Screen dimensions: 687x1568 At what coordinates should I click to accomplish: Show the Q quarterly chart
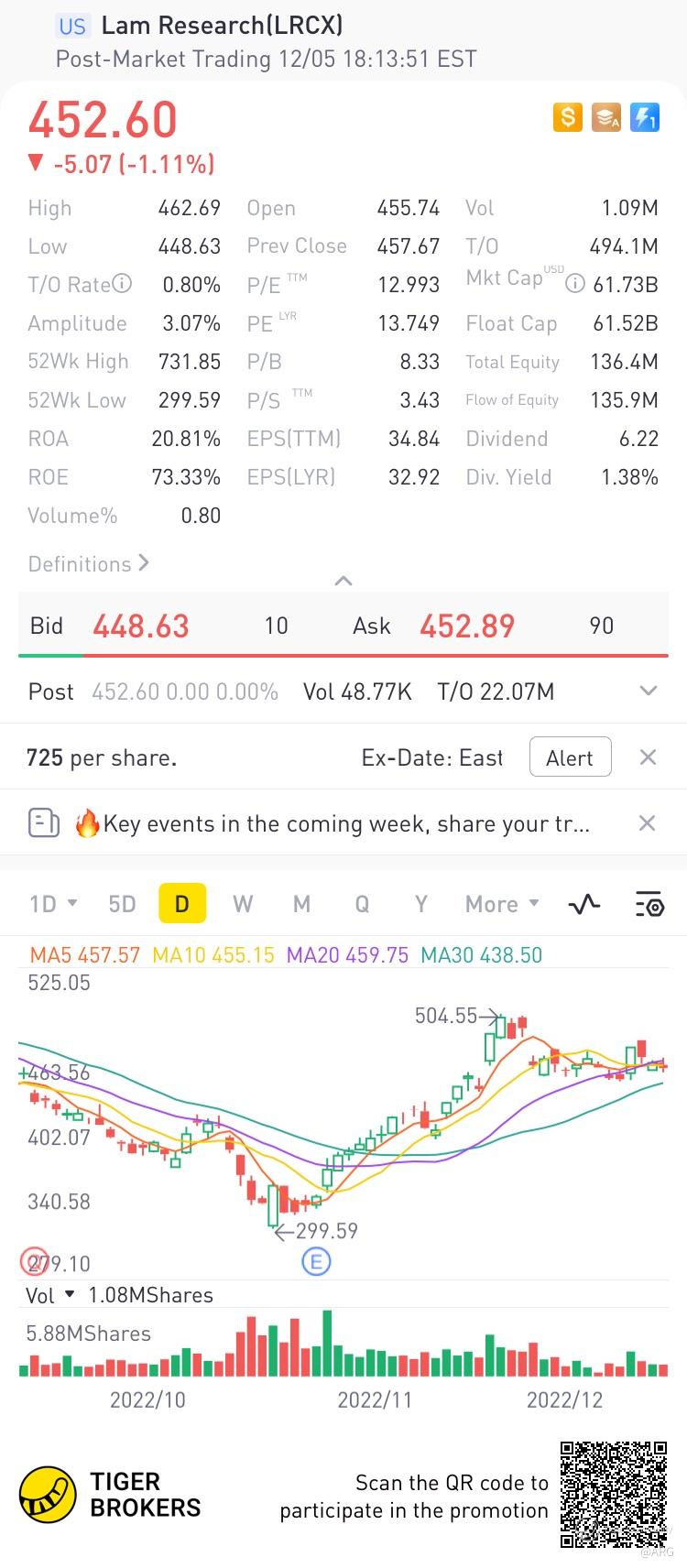click(362, 904)
